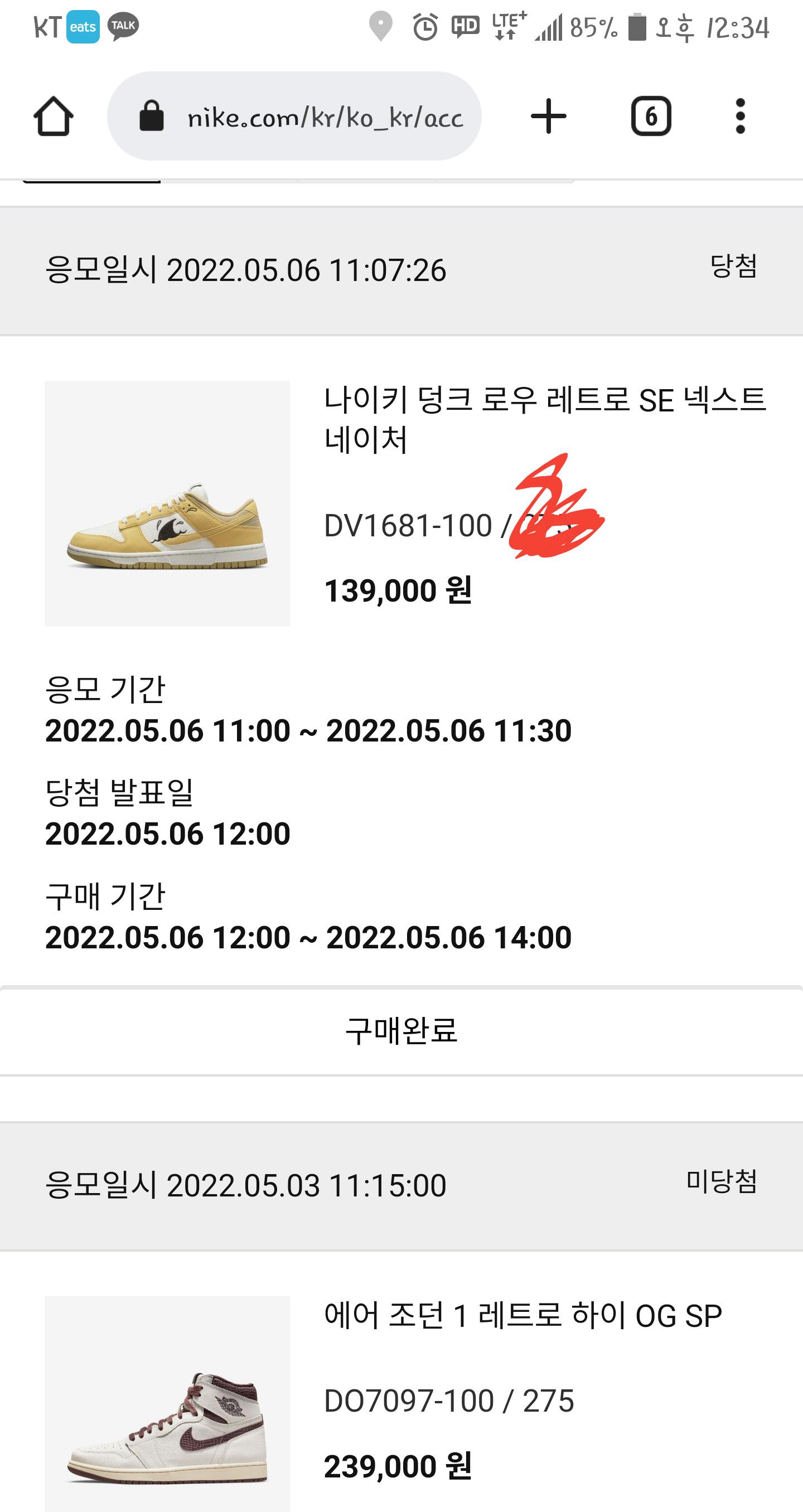This screenshot has width=803, height=1512.
Task: Open the yellow Nike Dunk Low product image
Action: (167, 503)
